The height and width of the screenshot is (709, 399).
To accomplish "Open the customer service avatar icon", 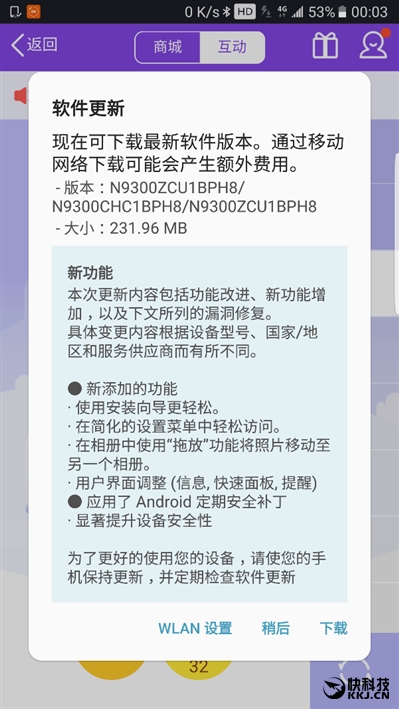I will click(374, 45).
